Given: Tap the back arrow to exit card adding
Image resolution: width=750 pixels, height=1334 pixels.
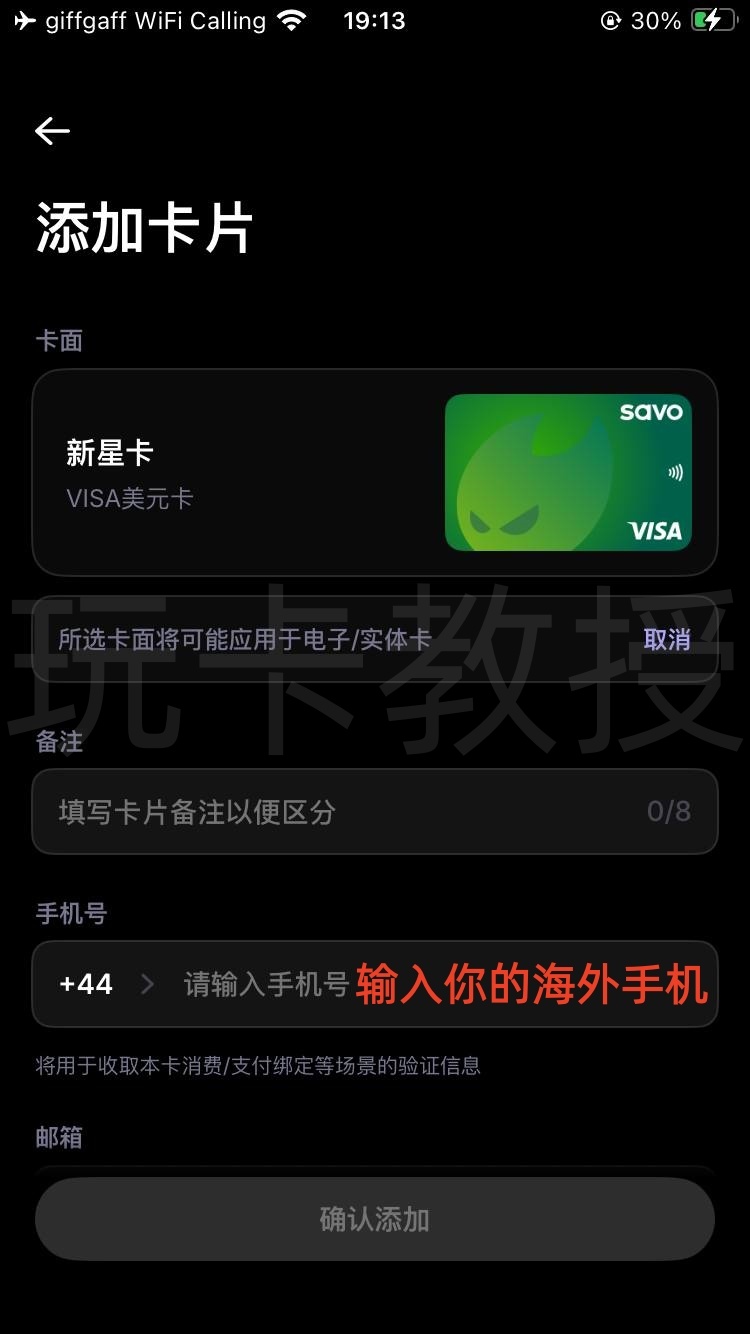Looking at the screenshot, I should click(x=52, y=130).
